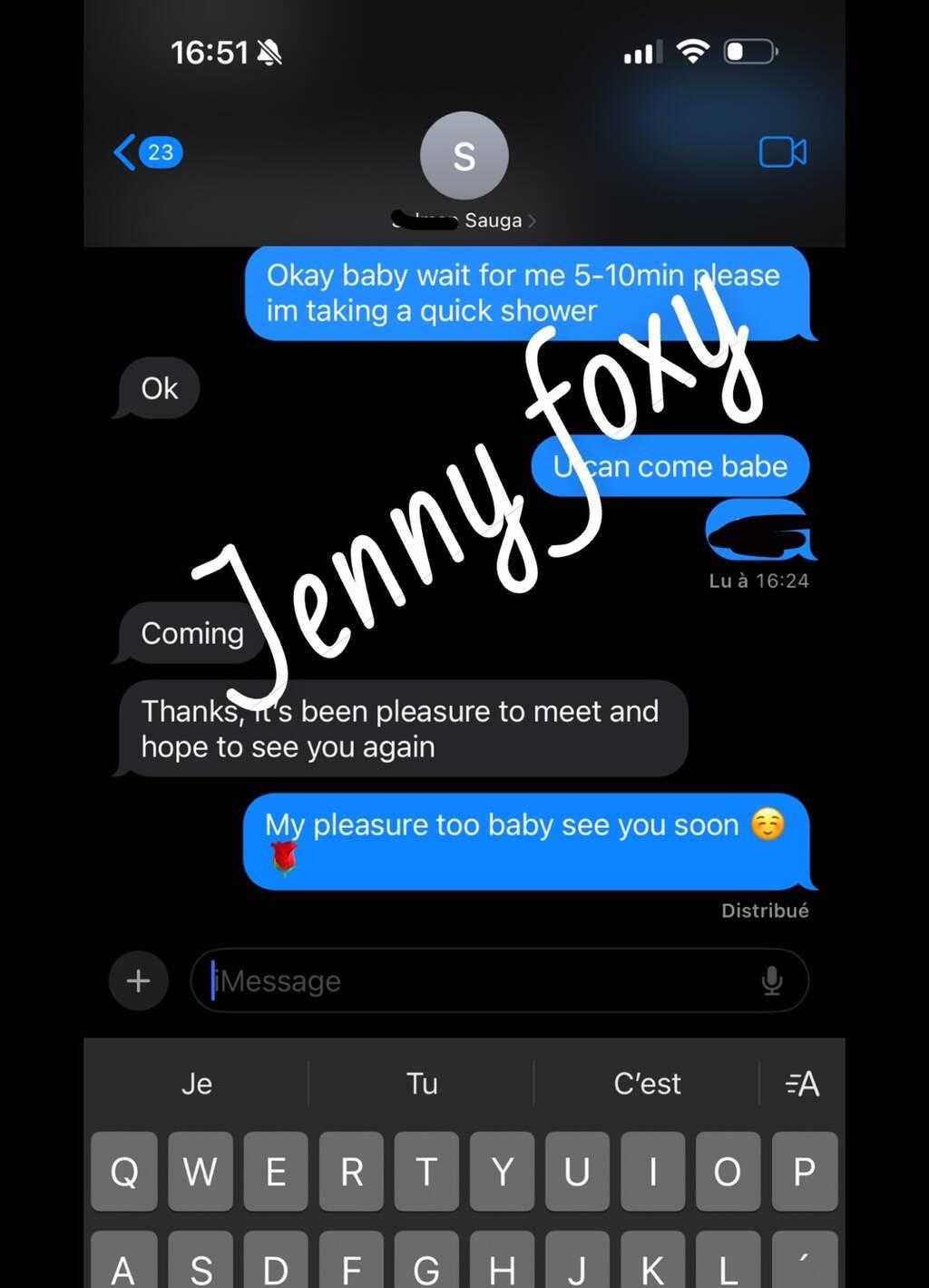Screen dimensions: 929x1288
Task: Start a FaceTime video call
Action: (782, 152)
